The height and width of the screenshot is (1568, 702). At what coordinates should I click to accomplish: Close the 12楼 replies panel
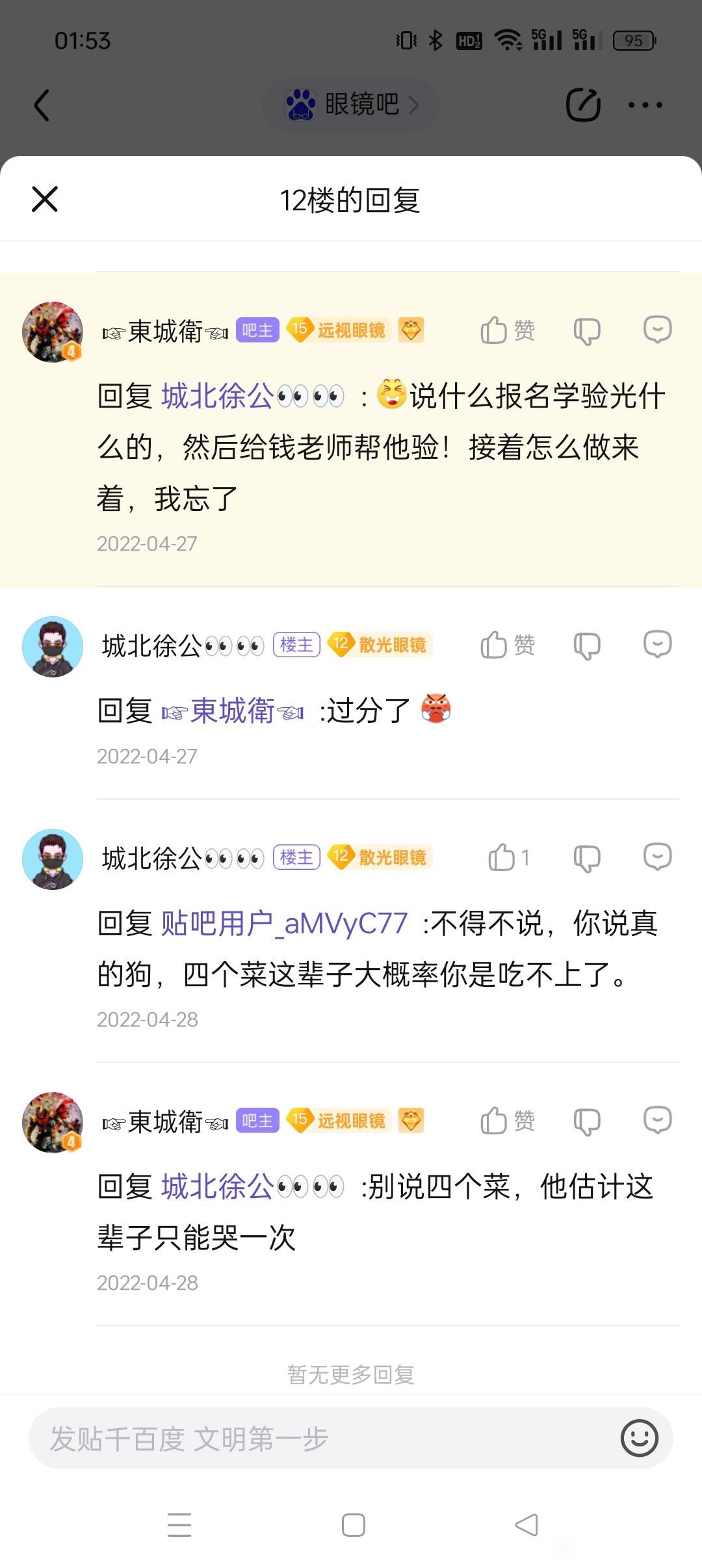click(45, 199)
